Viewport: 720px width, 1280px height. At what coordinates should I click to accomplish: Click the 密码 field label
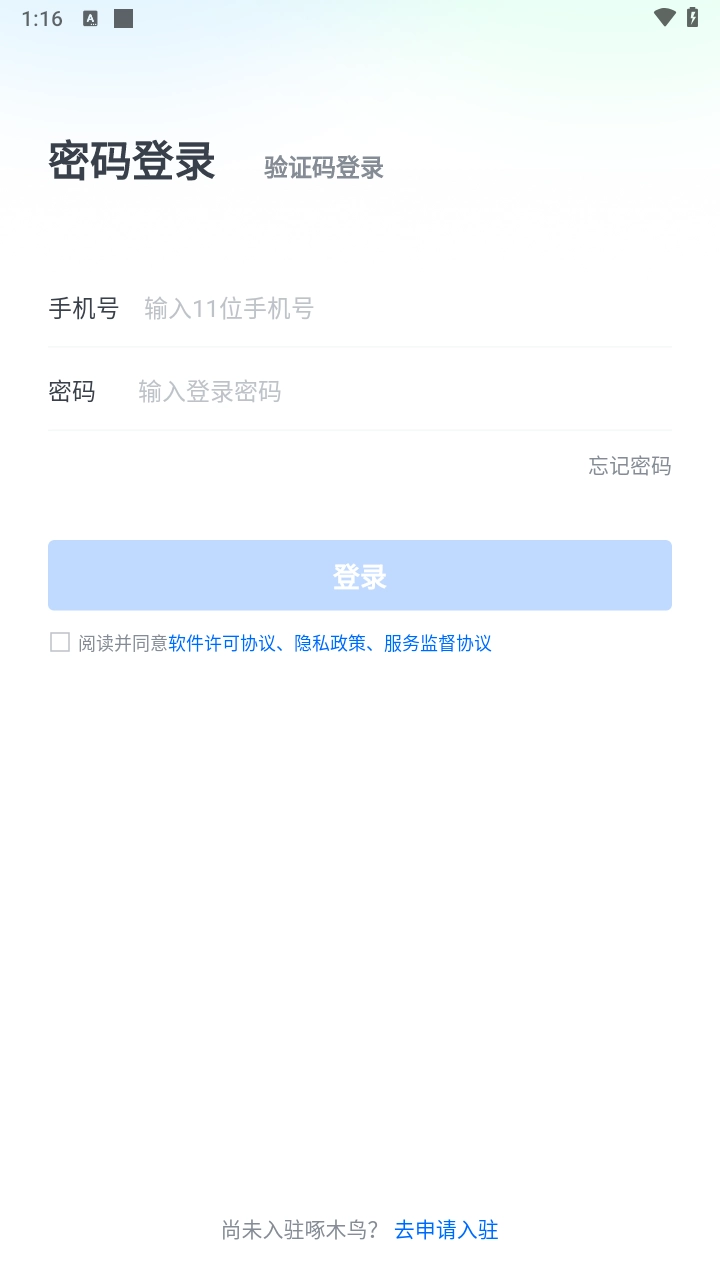[x=71, y=391]
